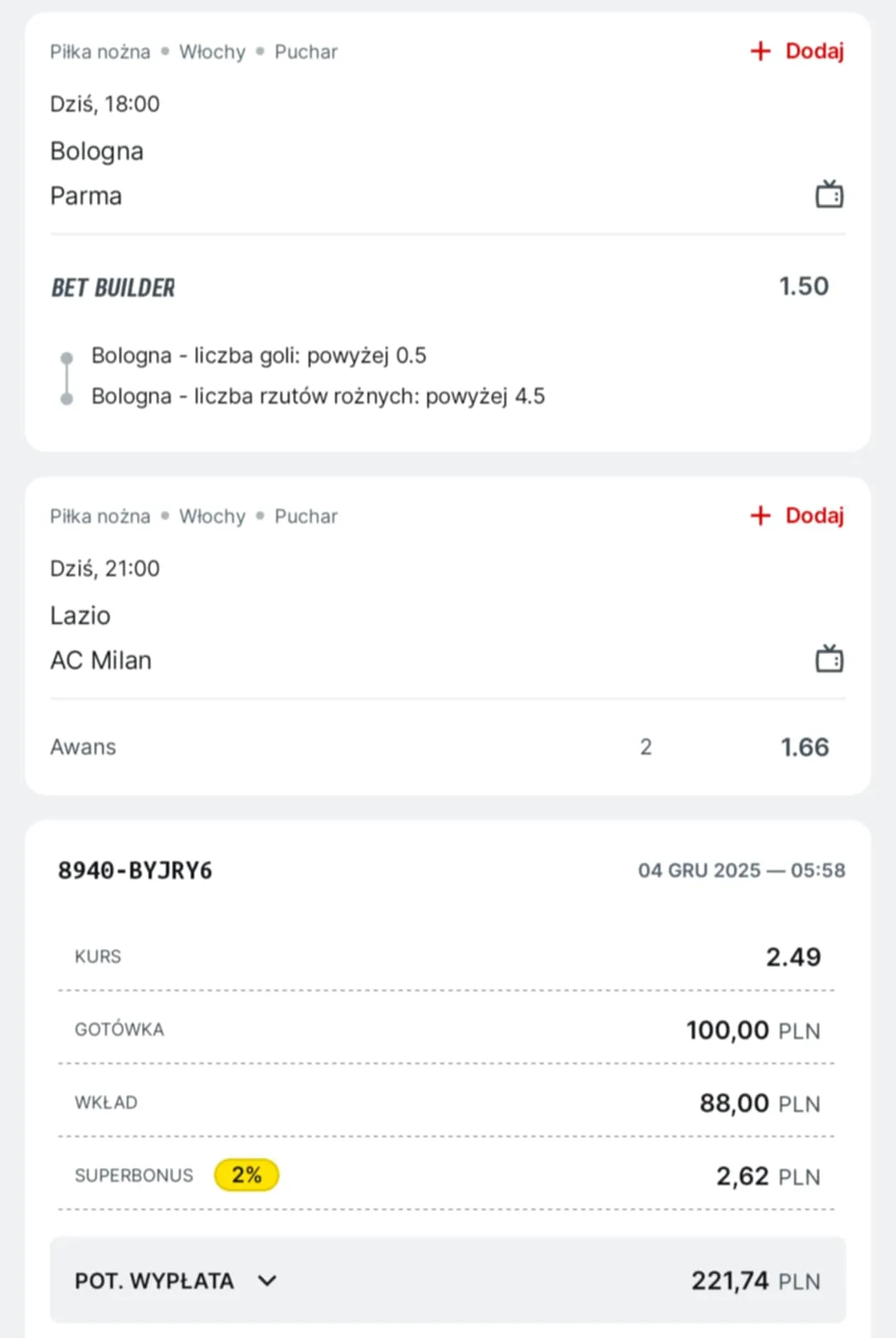Toggle selection 2 in the Awans market
Viewport: 896px width, 1338px height.
[x=646, y=747]
